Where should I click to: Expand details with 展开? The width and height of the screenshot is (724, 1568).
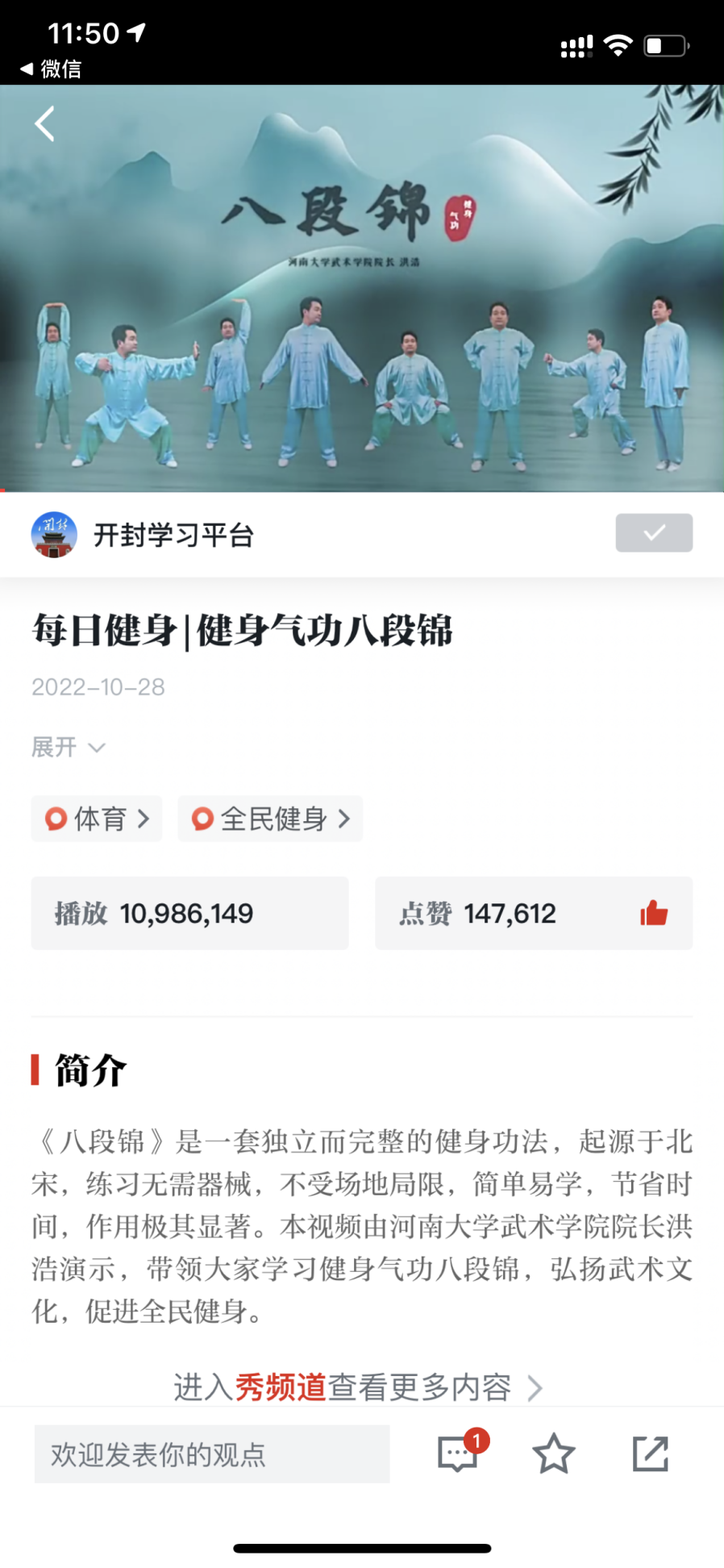(68, 747)
